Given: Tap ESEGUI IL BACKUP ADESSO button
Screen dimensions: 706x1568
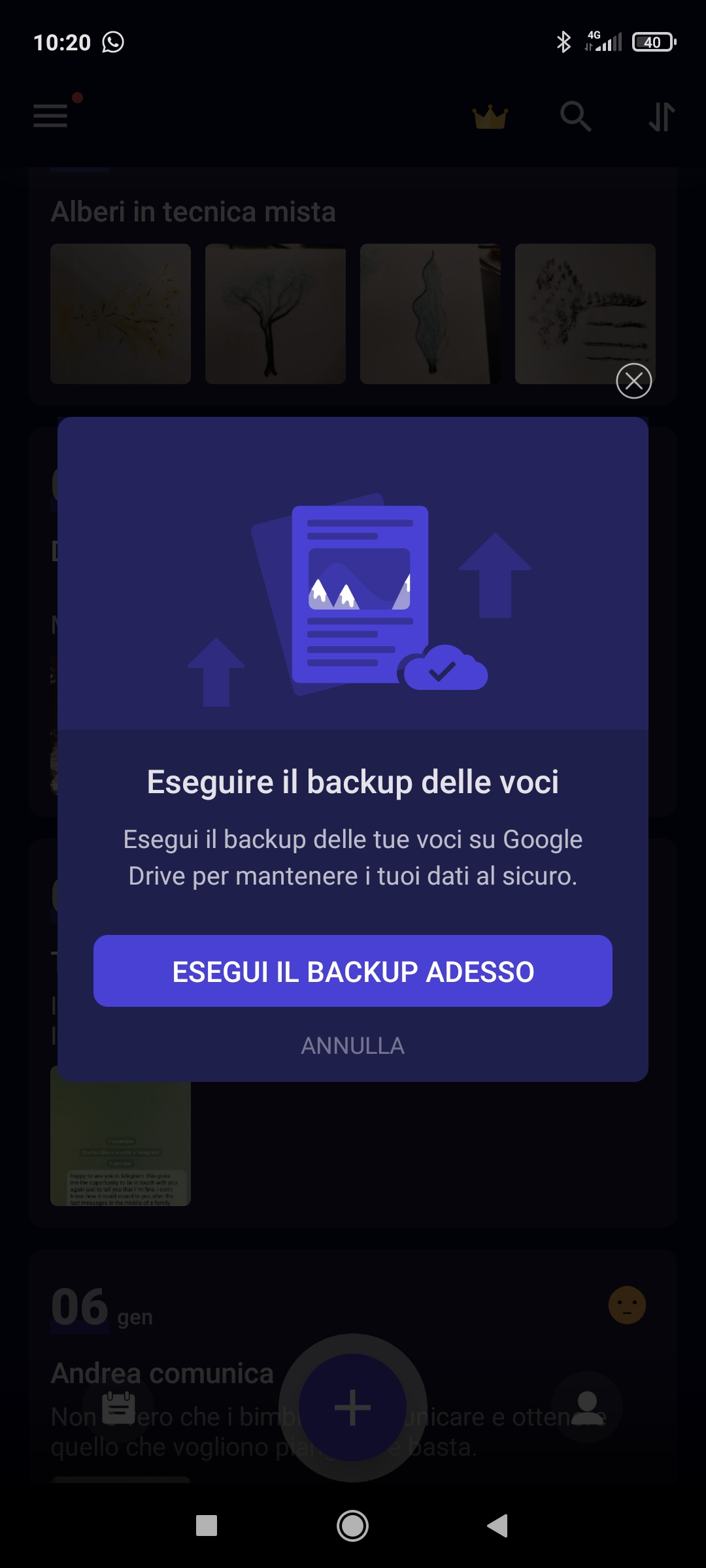Looking at the screenshot, I should [353, 971].
